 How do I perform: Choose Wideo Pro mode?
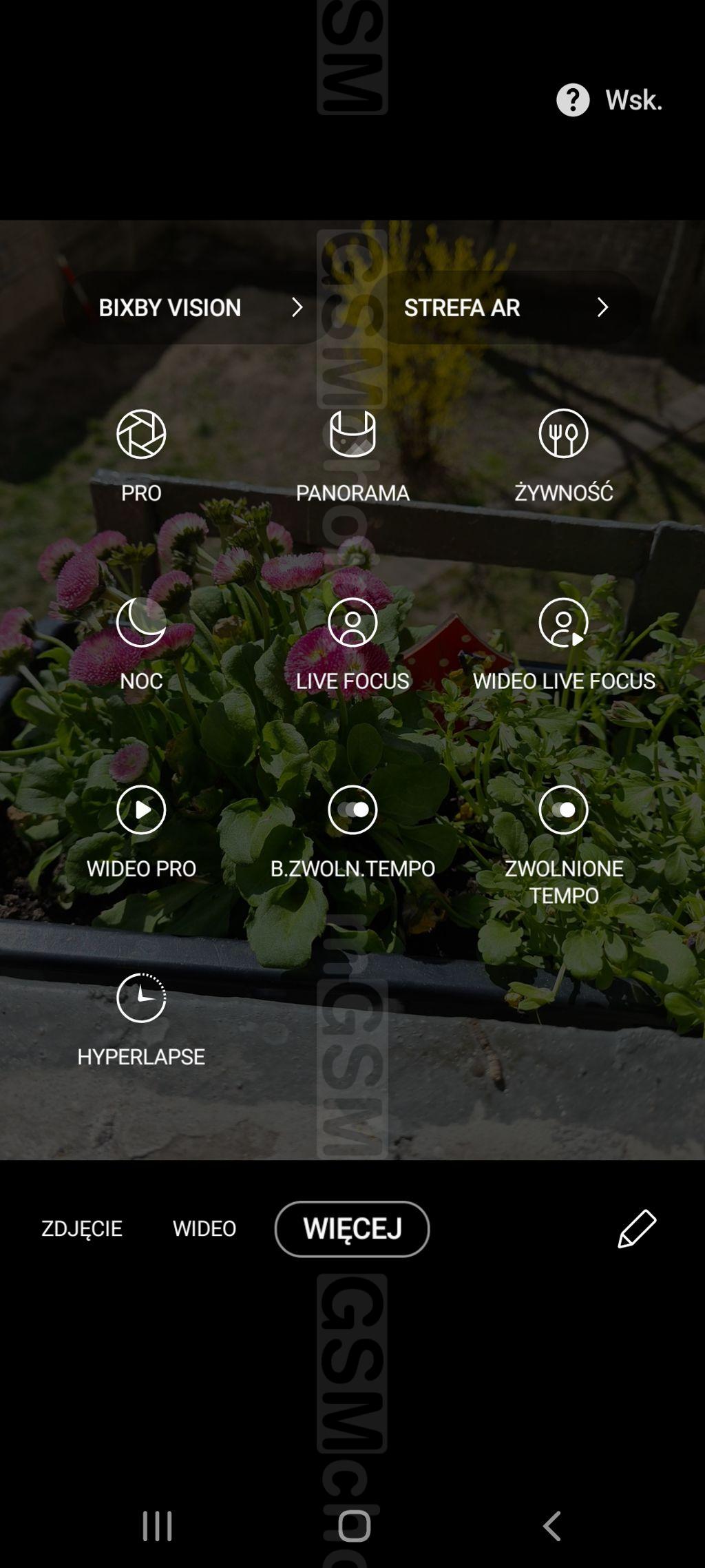pyautogui.click(x=141, y=832)
